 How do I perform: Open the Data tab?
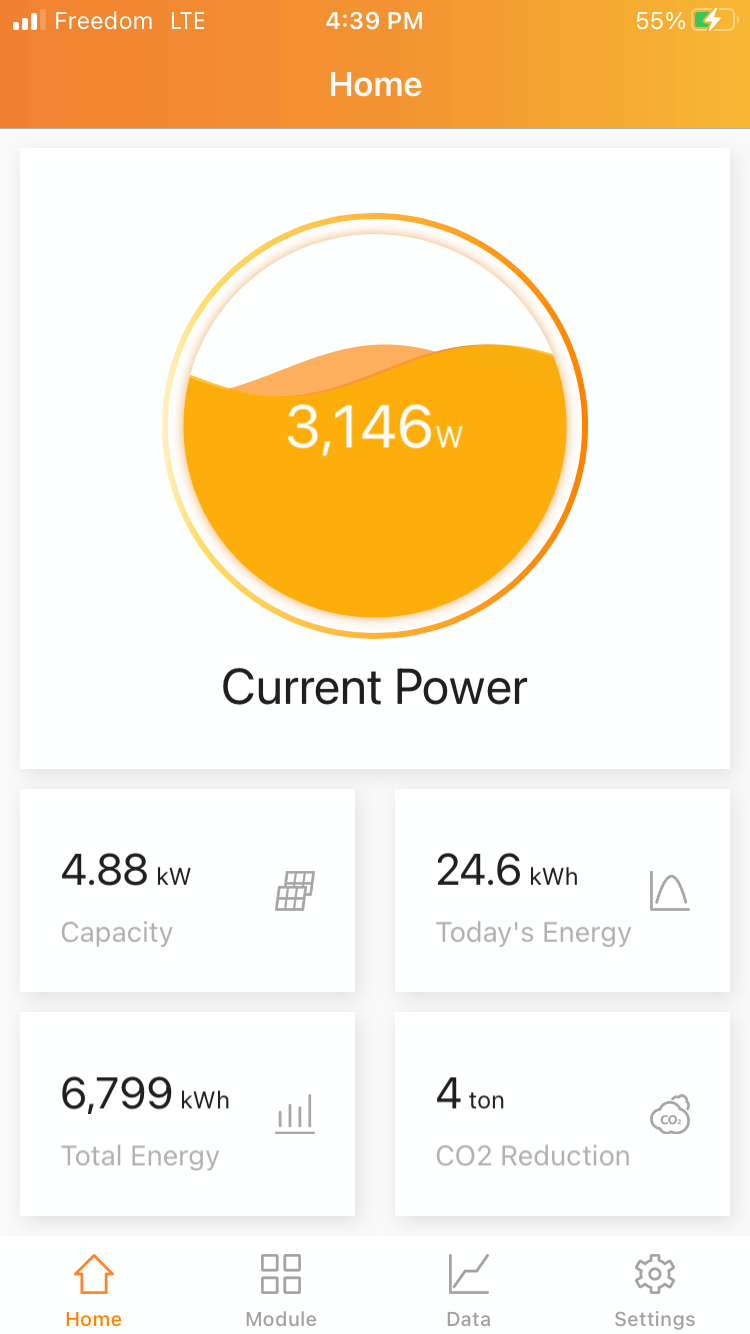click(468, 1289)
